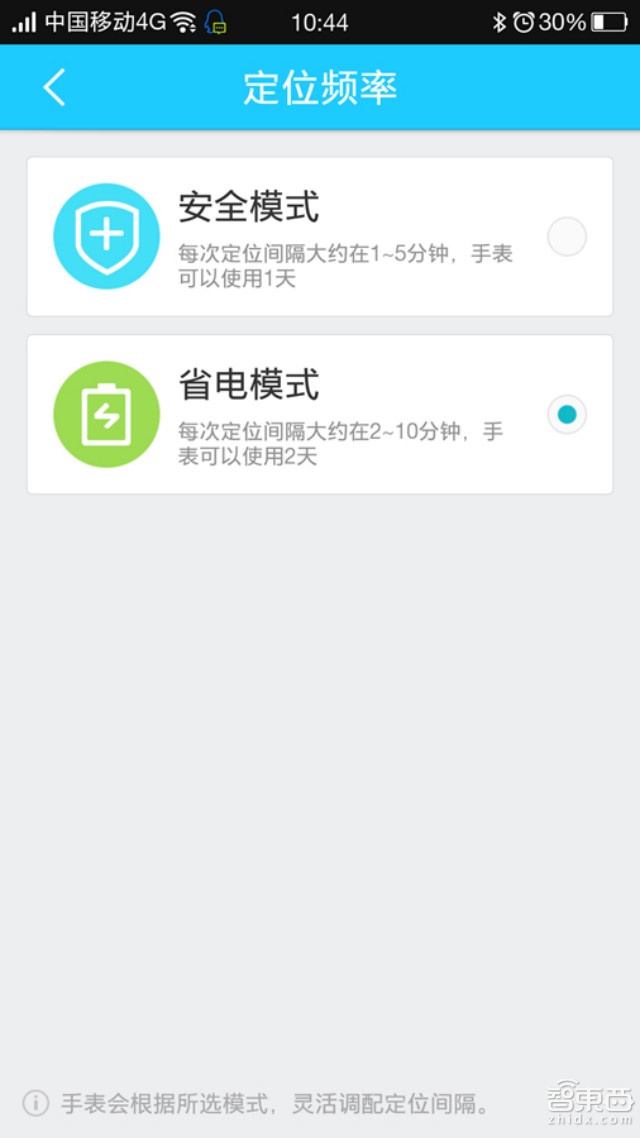
Task: Tap the selected 省电模式 radio button
Action: click(x=566, y=414)
